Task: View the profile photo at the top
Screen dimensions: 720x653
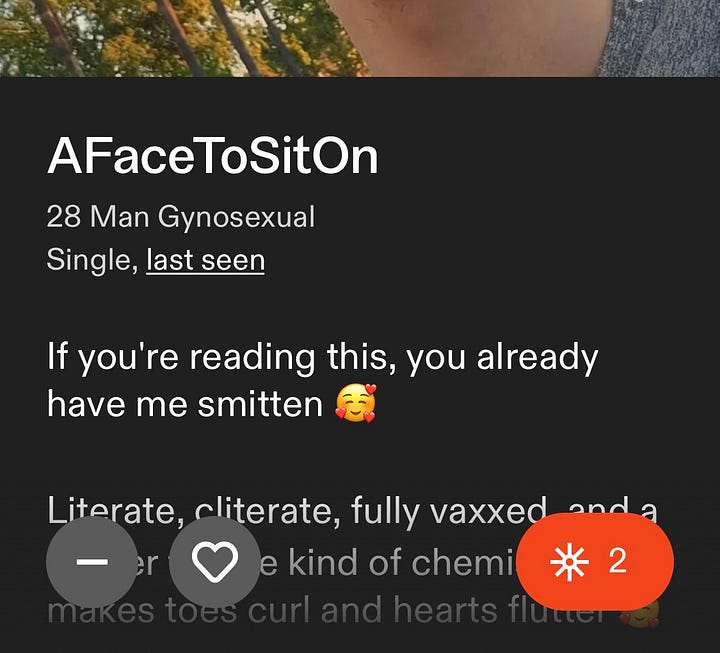Action: pos(360,37)
